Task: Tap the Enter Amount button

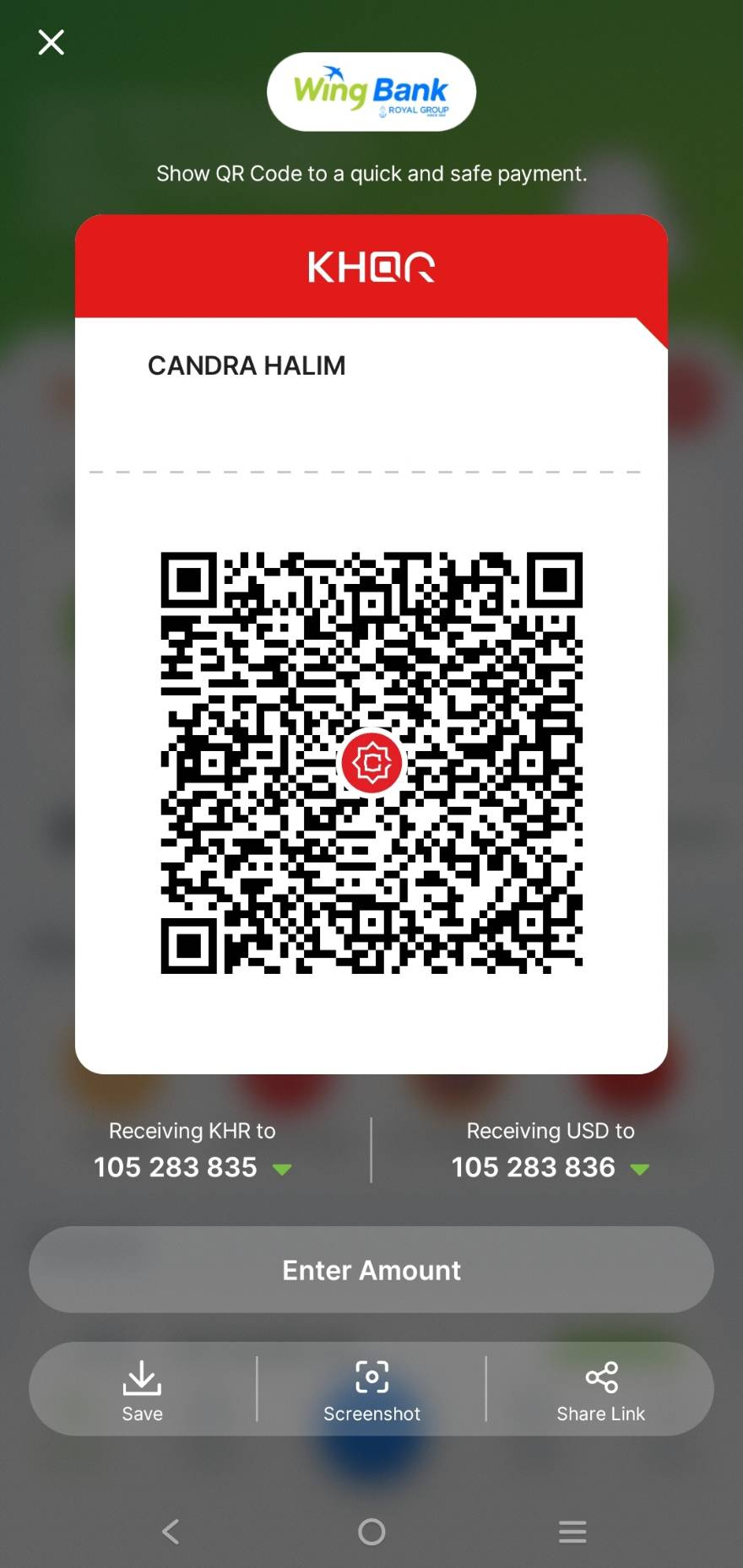Action: 371,1269
